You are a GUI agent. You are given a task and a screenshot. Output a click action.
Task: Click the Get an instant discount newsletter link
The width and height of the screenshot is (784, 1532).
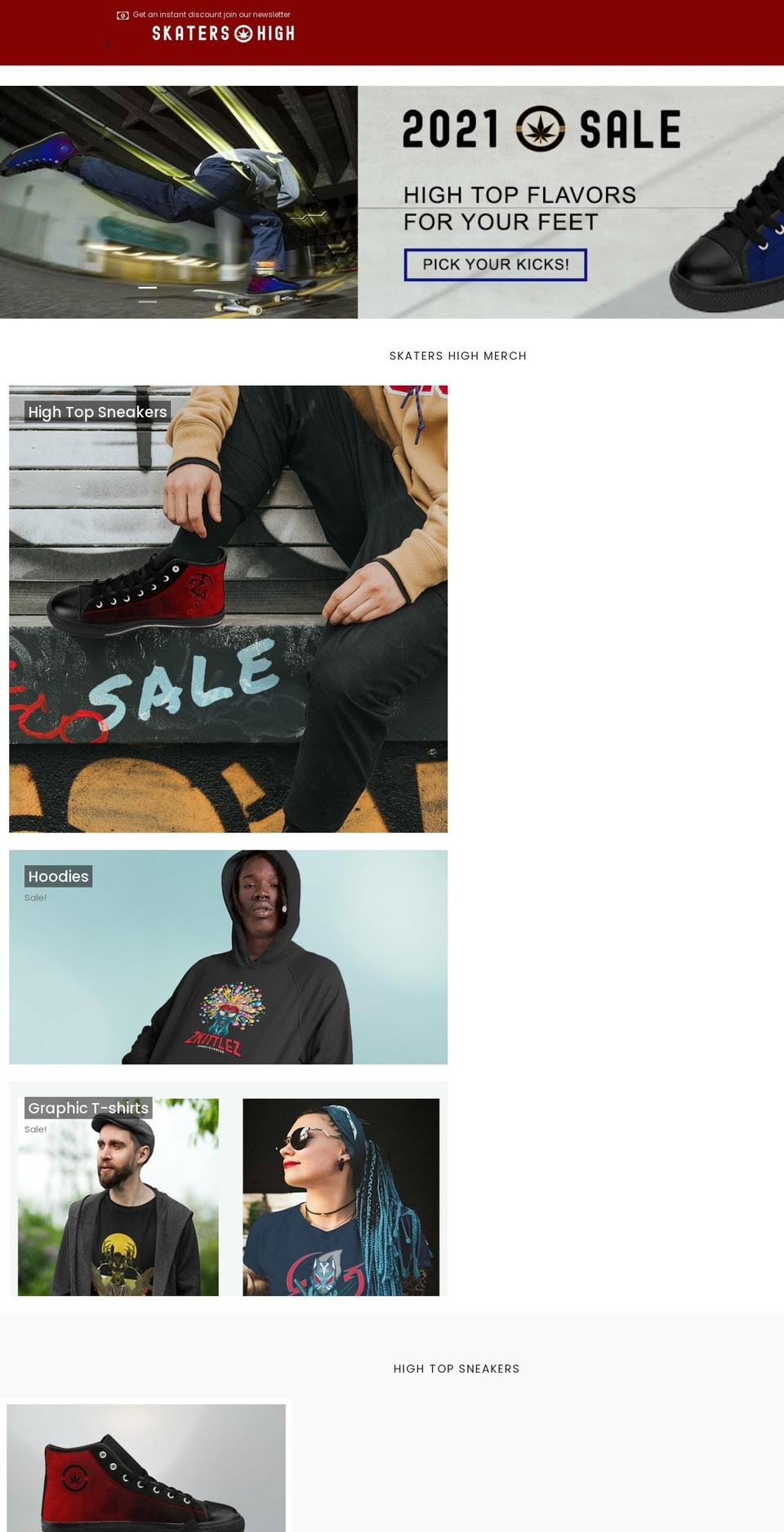click(x=212, y=14)
